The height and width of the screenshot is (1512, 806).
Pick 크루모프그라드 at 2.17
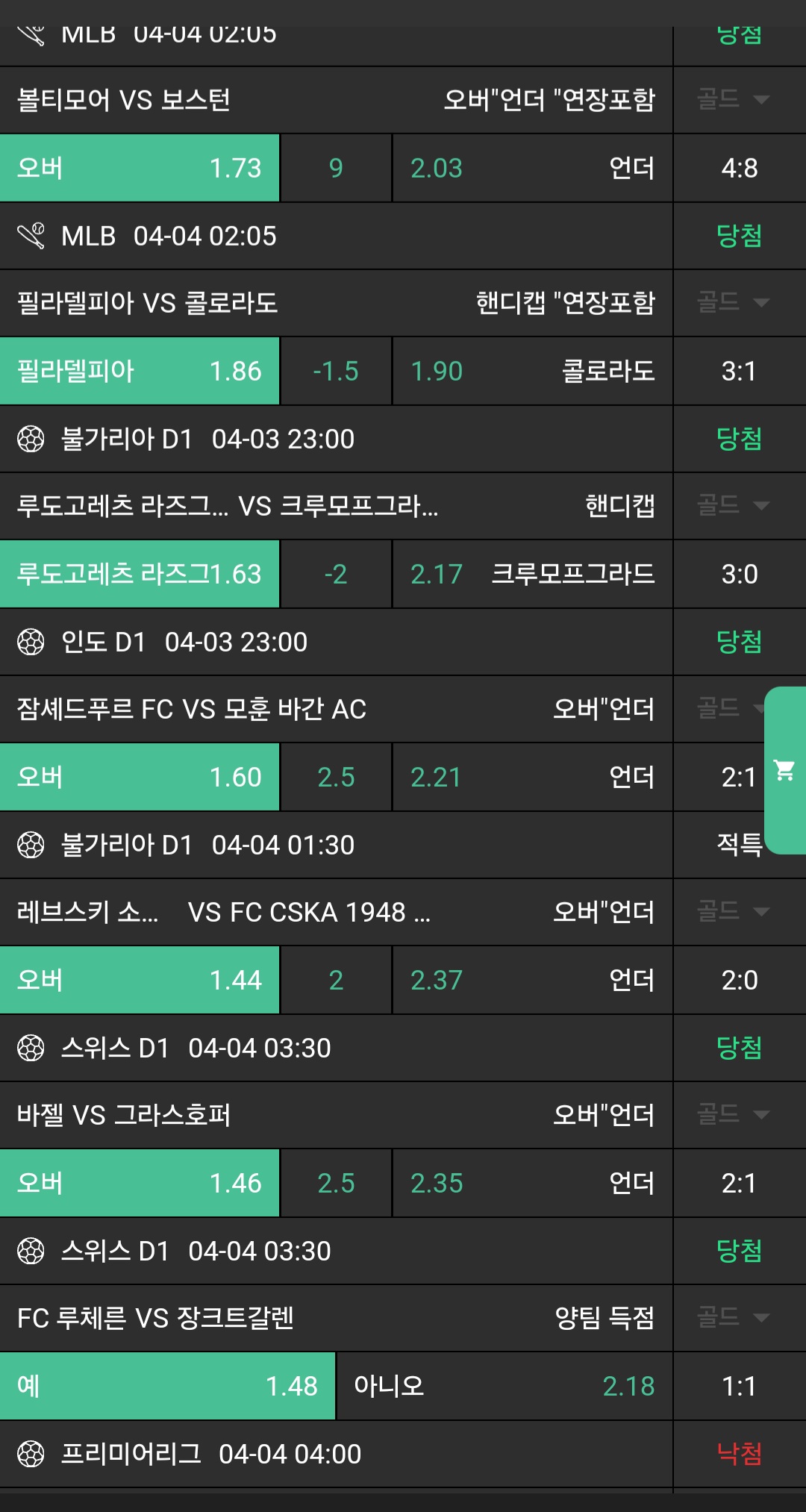coord(532,574)
